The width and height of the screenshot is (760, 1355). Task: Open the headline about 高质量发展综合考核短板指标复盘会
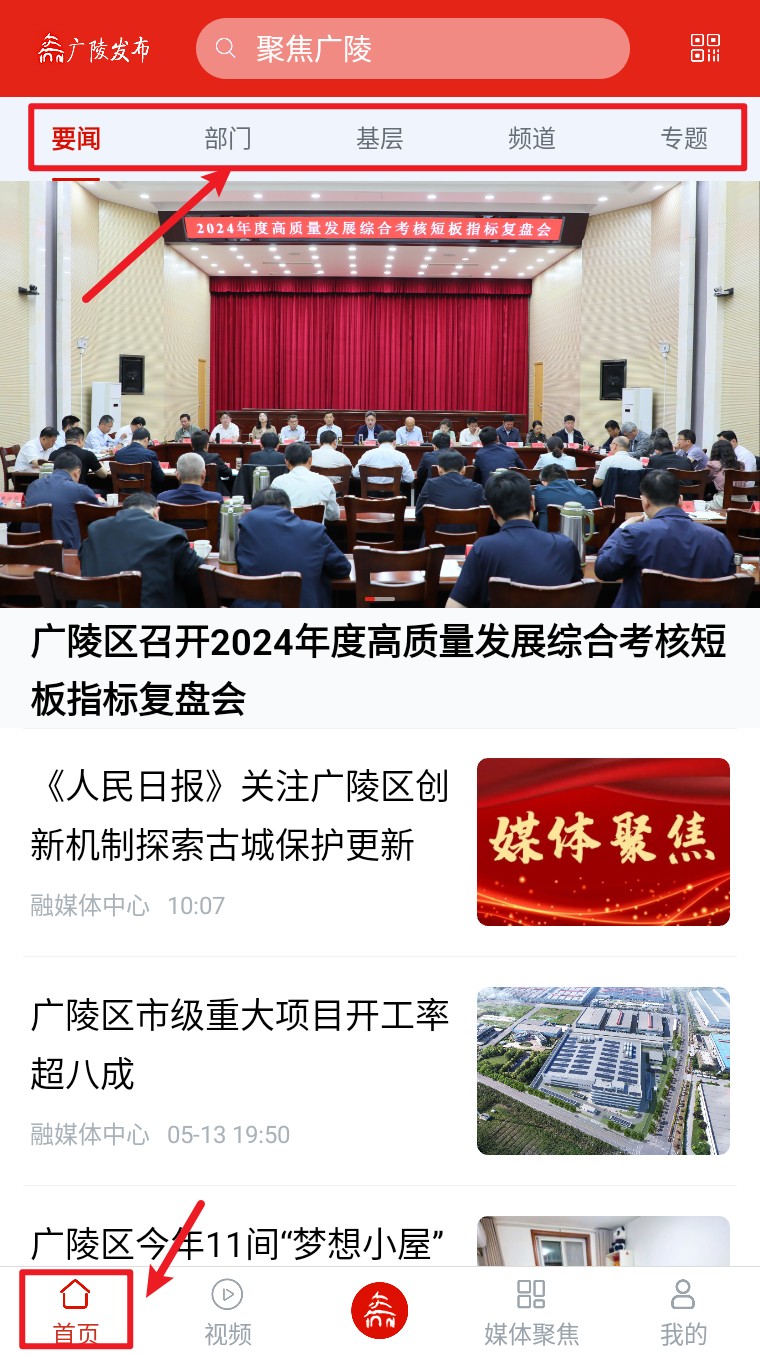point(380,665)
